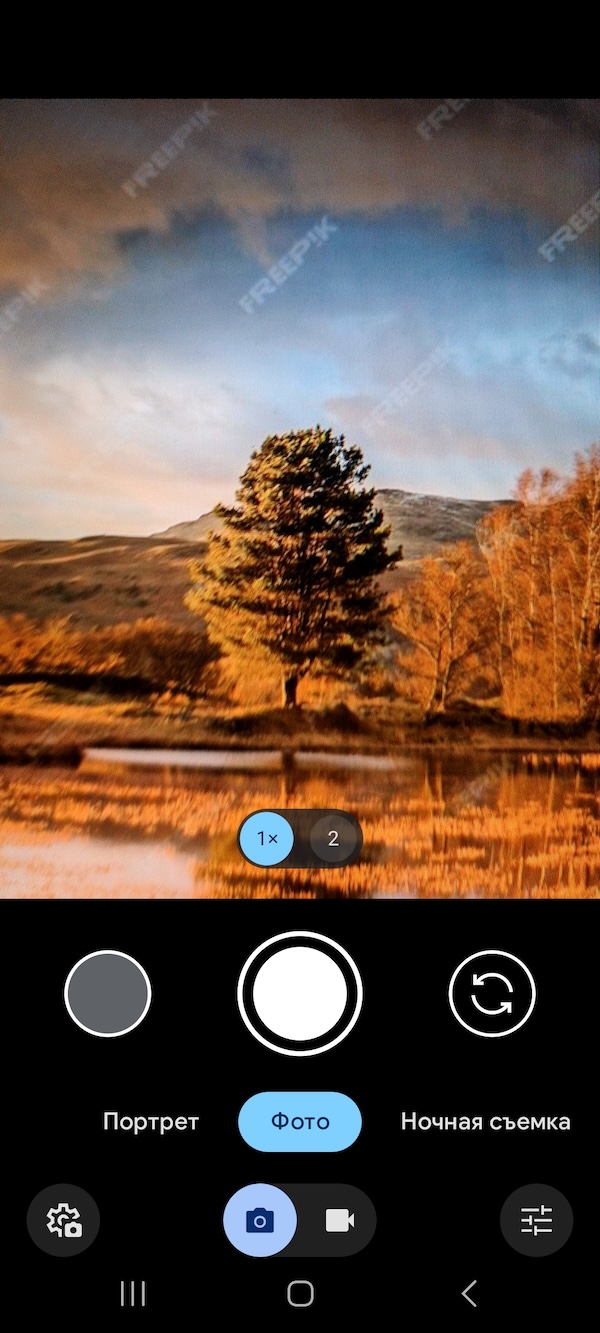Go back using navigation bar
Image resolution: width=600 pixels, height=1333 pixels.
[x=468, y=1294]
